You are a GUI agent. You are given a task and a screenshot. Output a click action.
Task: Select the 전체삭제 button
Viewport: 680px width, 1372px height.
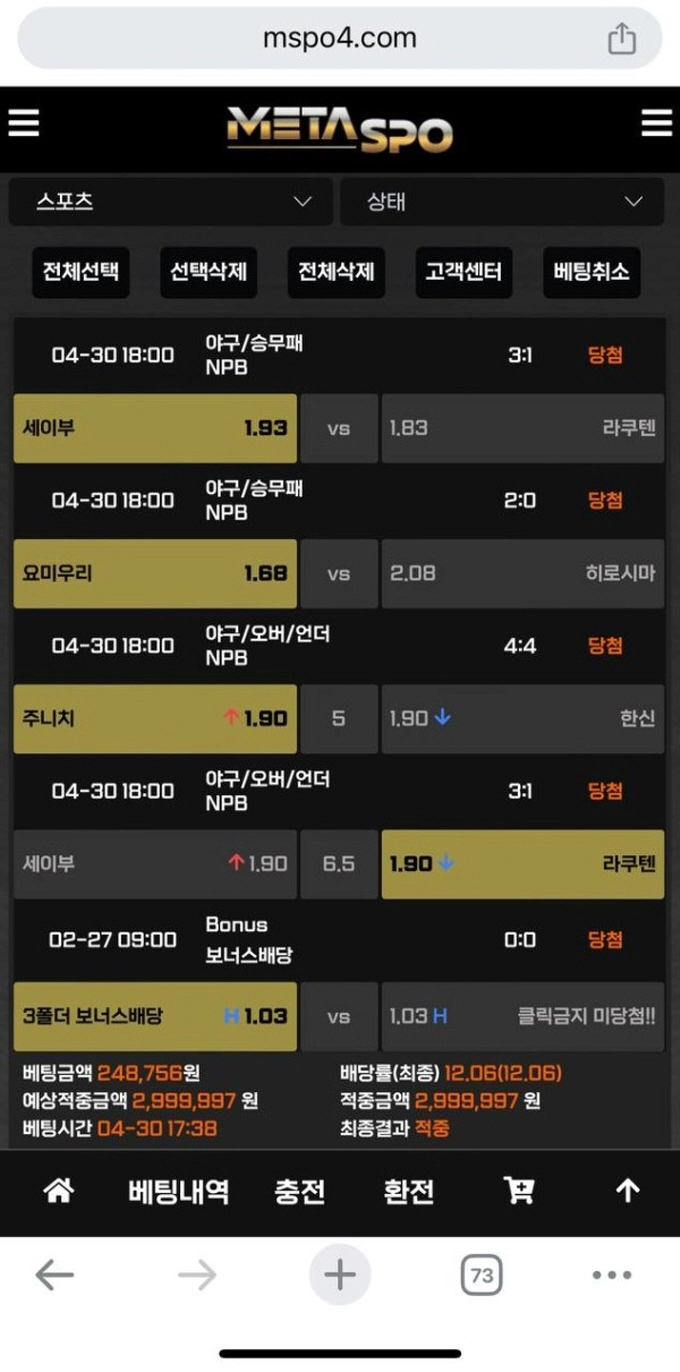coord(336,272)
